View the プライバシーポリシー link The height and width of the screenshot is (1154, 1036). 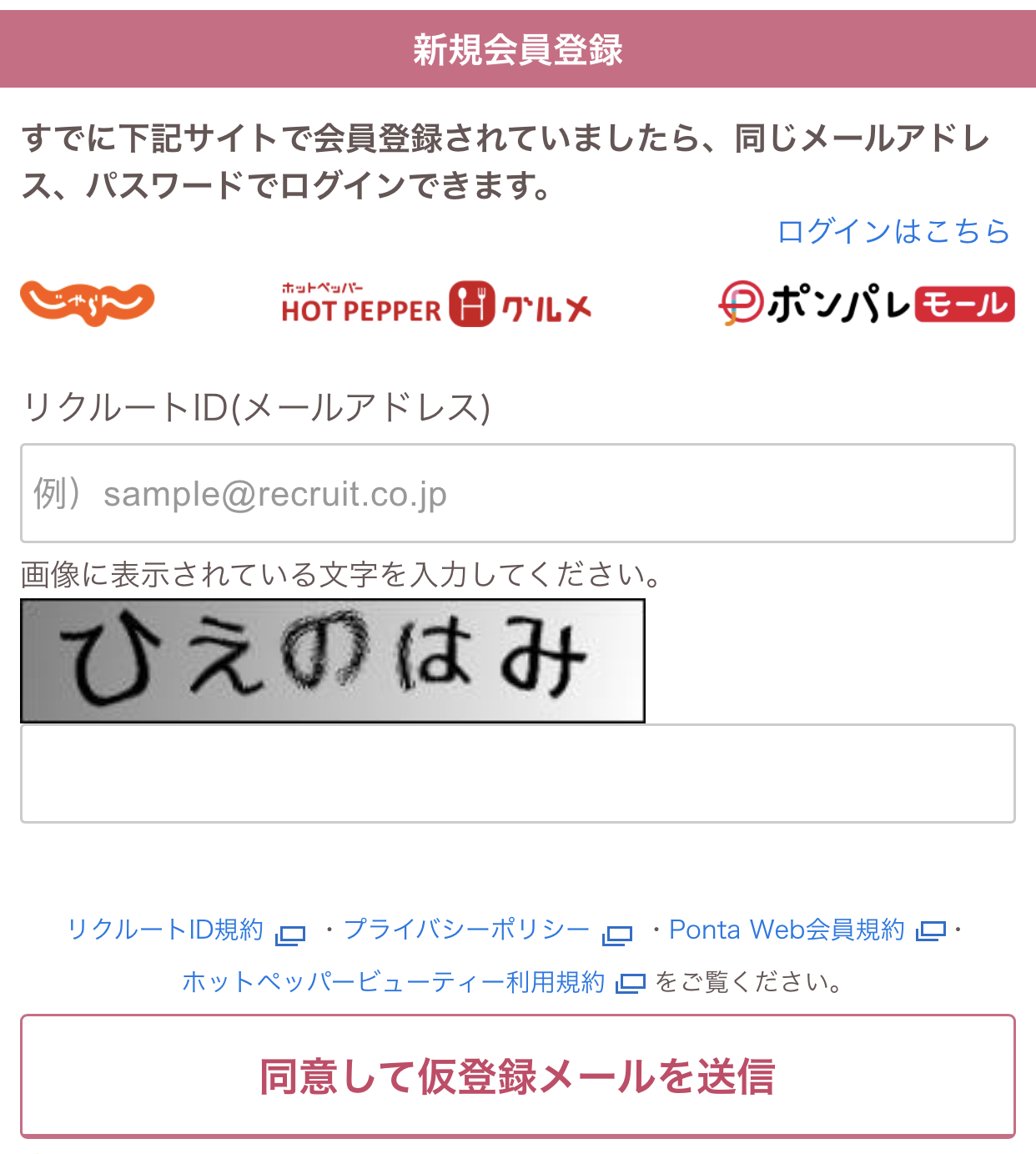click(x=466, y=930)
